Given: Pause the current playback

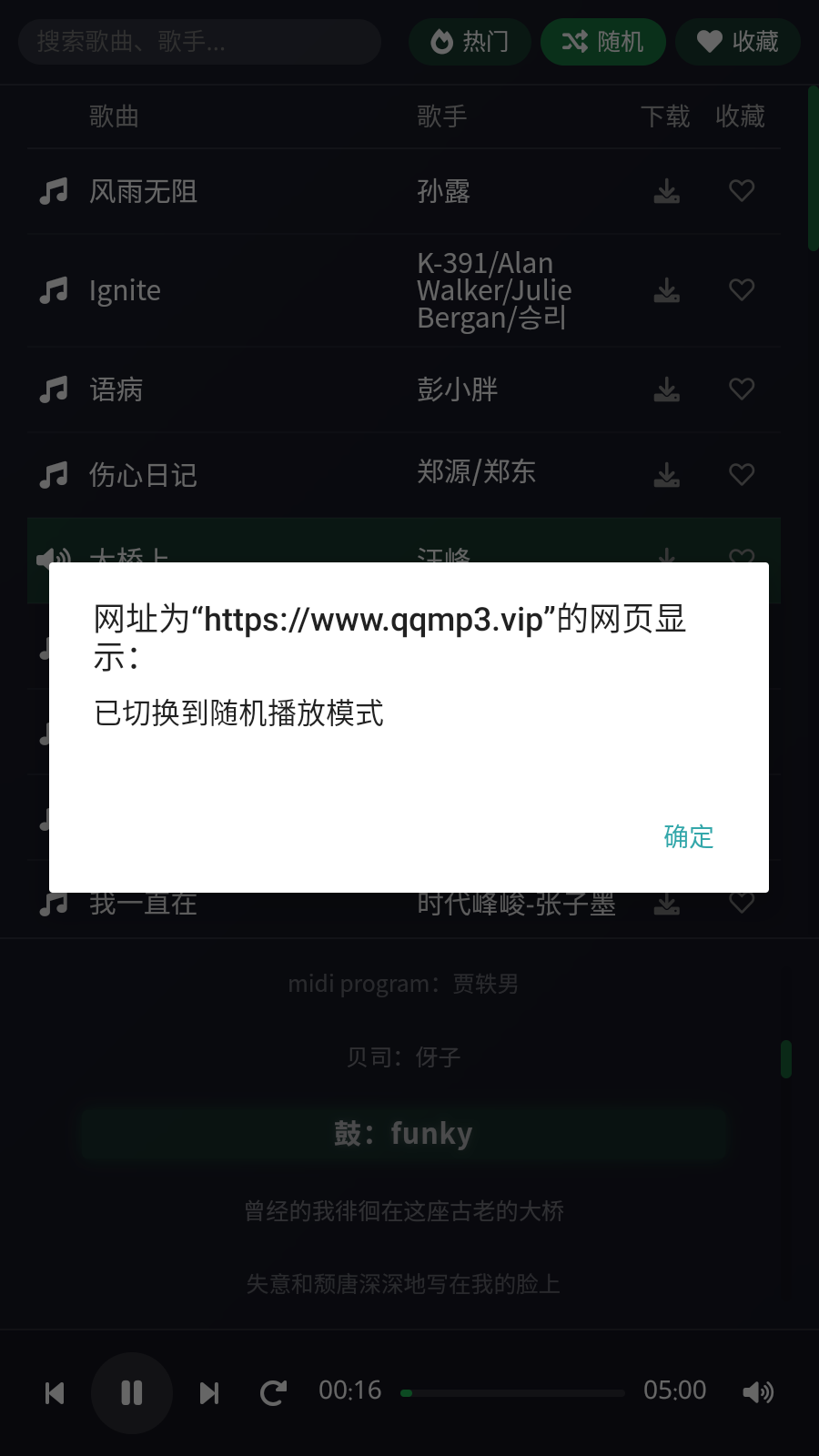Looking at the screenshot, I should [x=132, y=1392].
